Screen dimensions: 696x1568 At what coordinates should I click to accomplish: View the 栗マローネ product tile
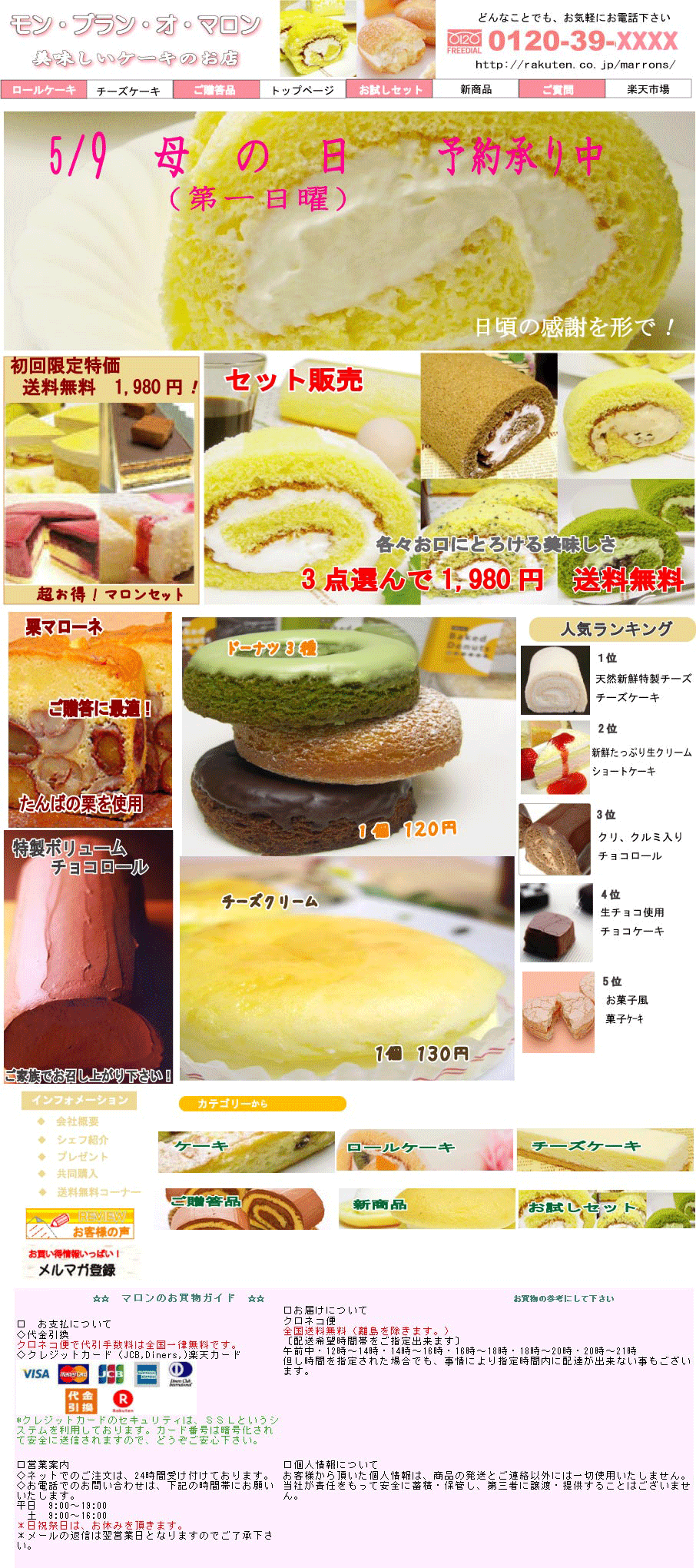pos(90,719)
